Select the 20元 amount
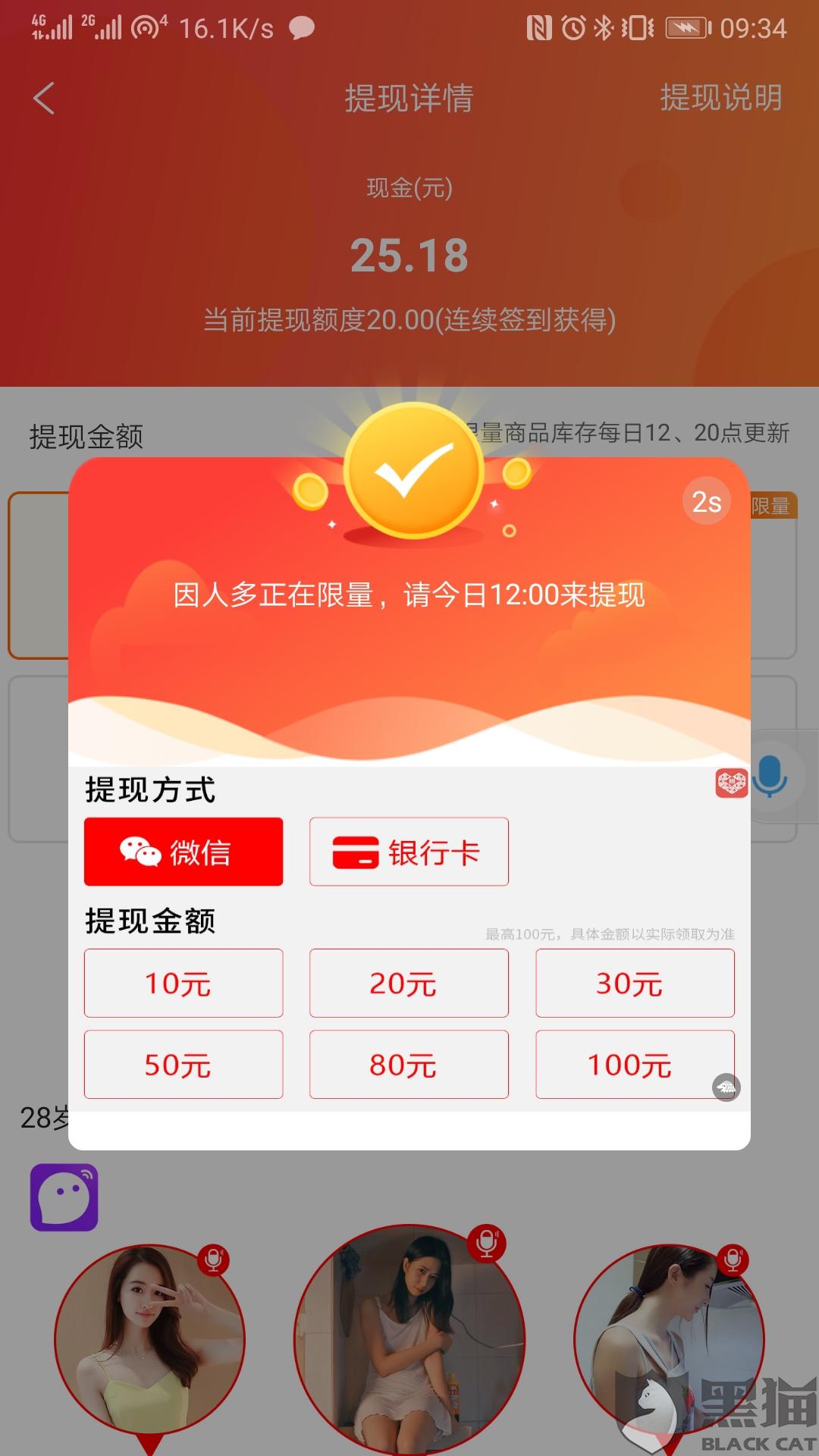Image resolution: width=819 pixels, height=1456 pixels. [409, 983]
